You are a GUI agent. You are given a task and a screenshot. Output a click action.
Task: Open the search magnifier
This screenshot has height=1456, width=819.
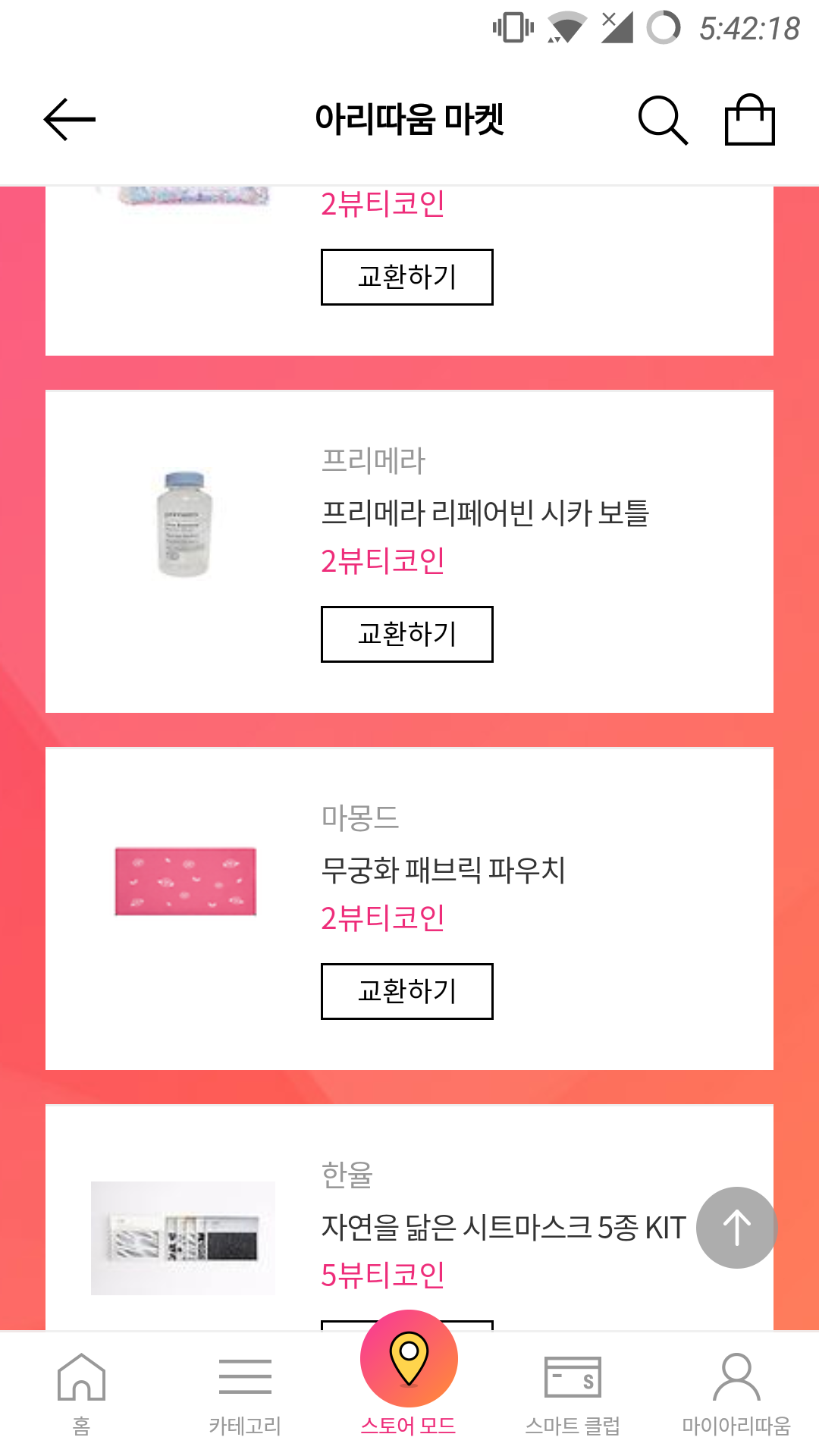[662, 120]
